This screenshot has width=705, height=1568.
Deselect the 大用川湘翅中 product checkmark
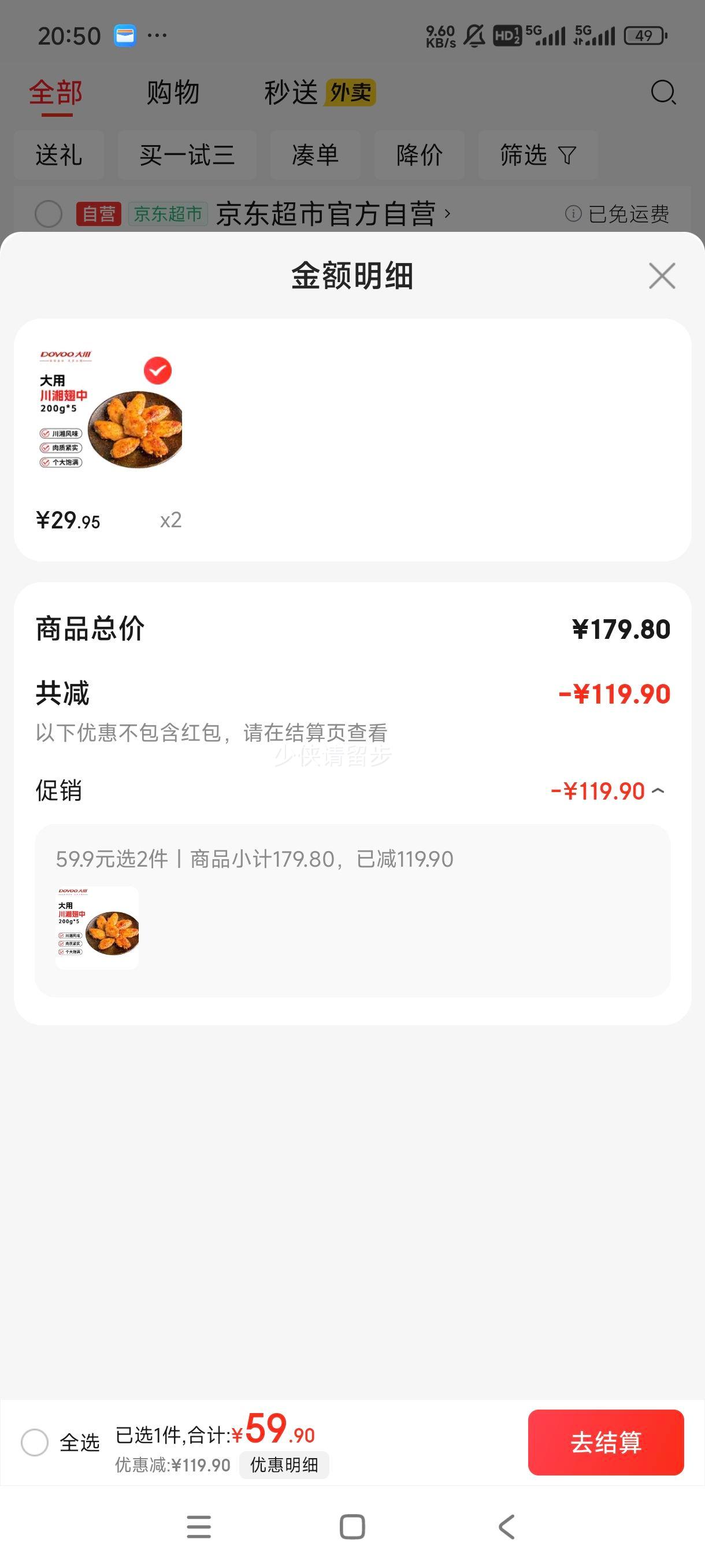point(158,371)
